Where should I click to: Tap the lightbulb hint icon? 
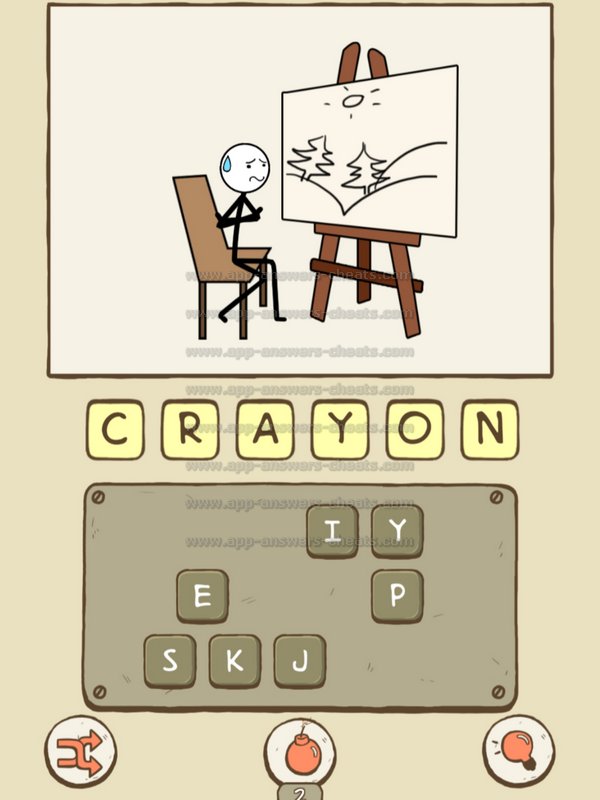coord(518,751)
